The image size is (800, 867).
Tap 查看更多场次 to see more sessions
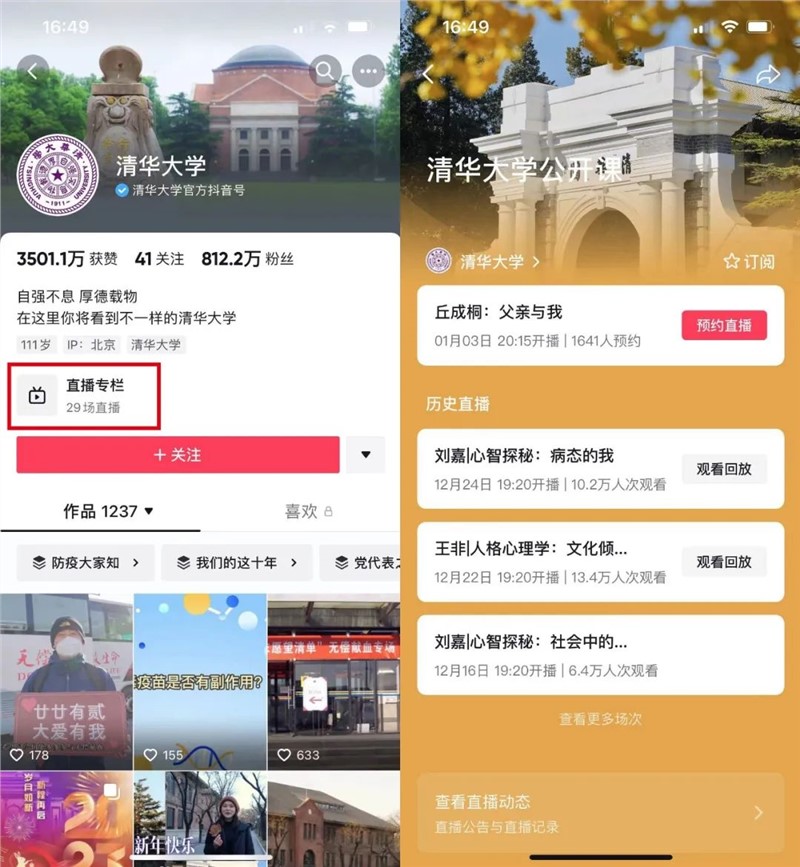pos(600,718)
